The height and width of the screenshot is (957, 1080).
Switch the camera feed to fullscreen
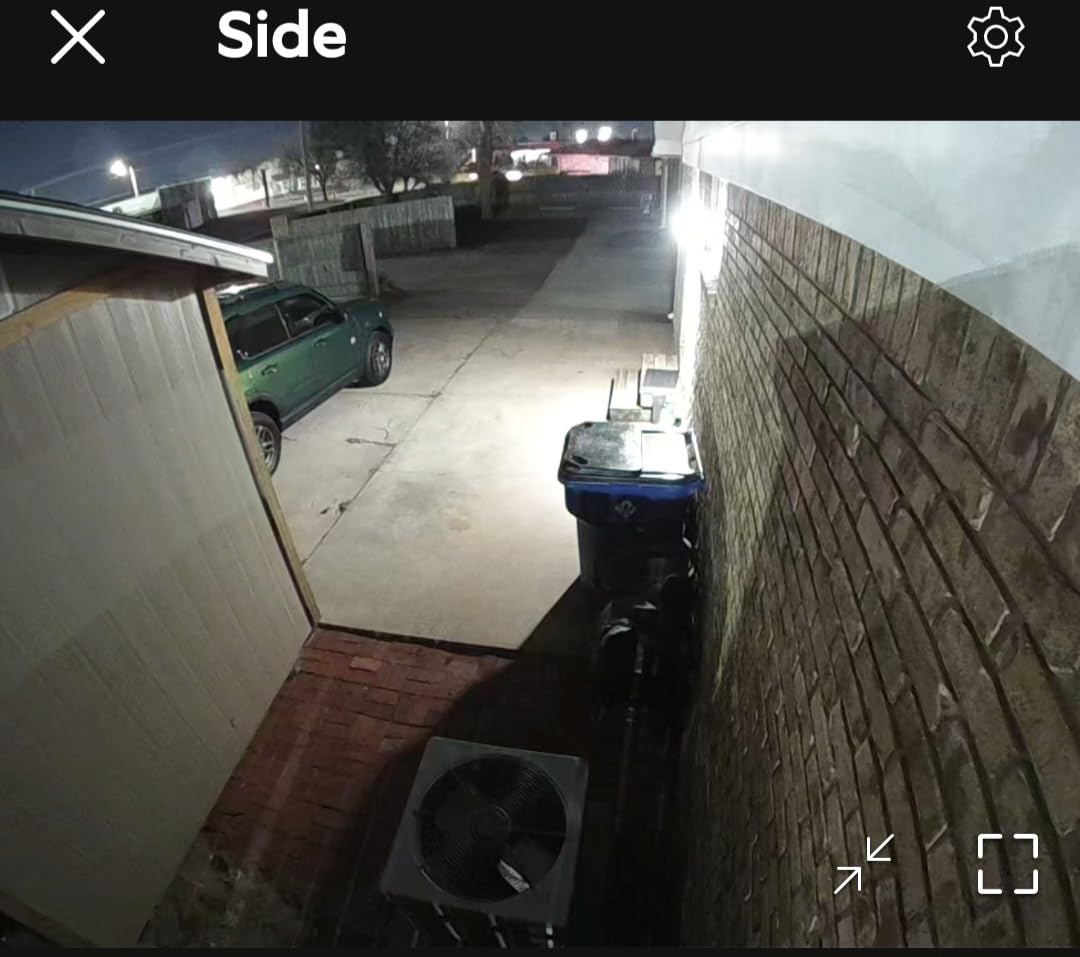pos(1007,864)
